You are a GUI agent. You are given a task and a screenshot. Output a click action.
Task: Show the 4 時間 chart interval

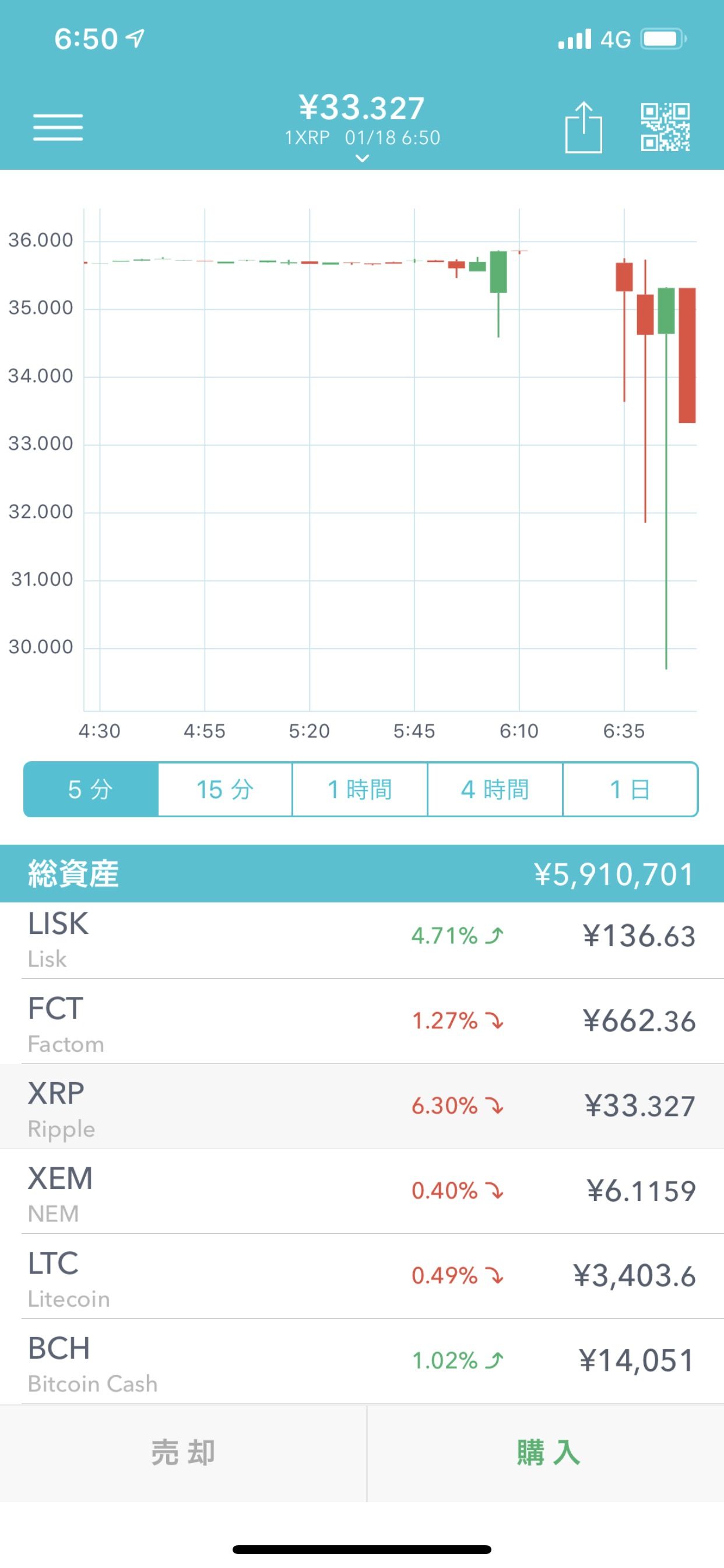click(x=495, y=789)
